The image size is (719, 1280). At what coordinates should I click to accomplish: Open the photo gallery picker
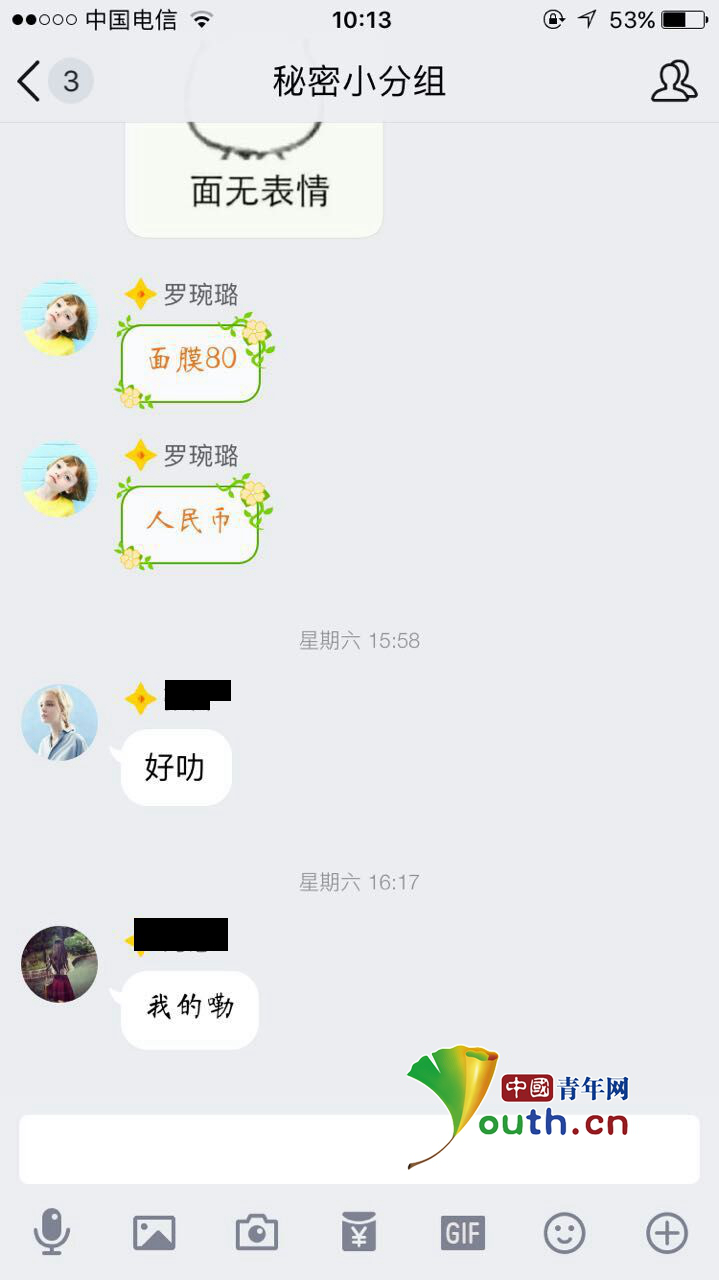click(x=154, y=1233)
